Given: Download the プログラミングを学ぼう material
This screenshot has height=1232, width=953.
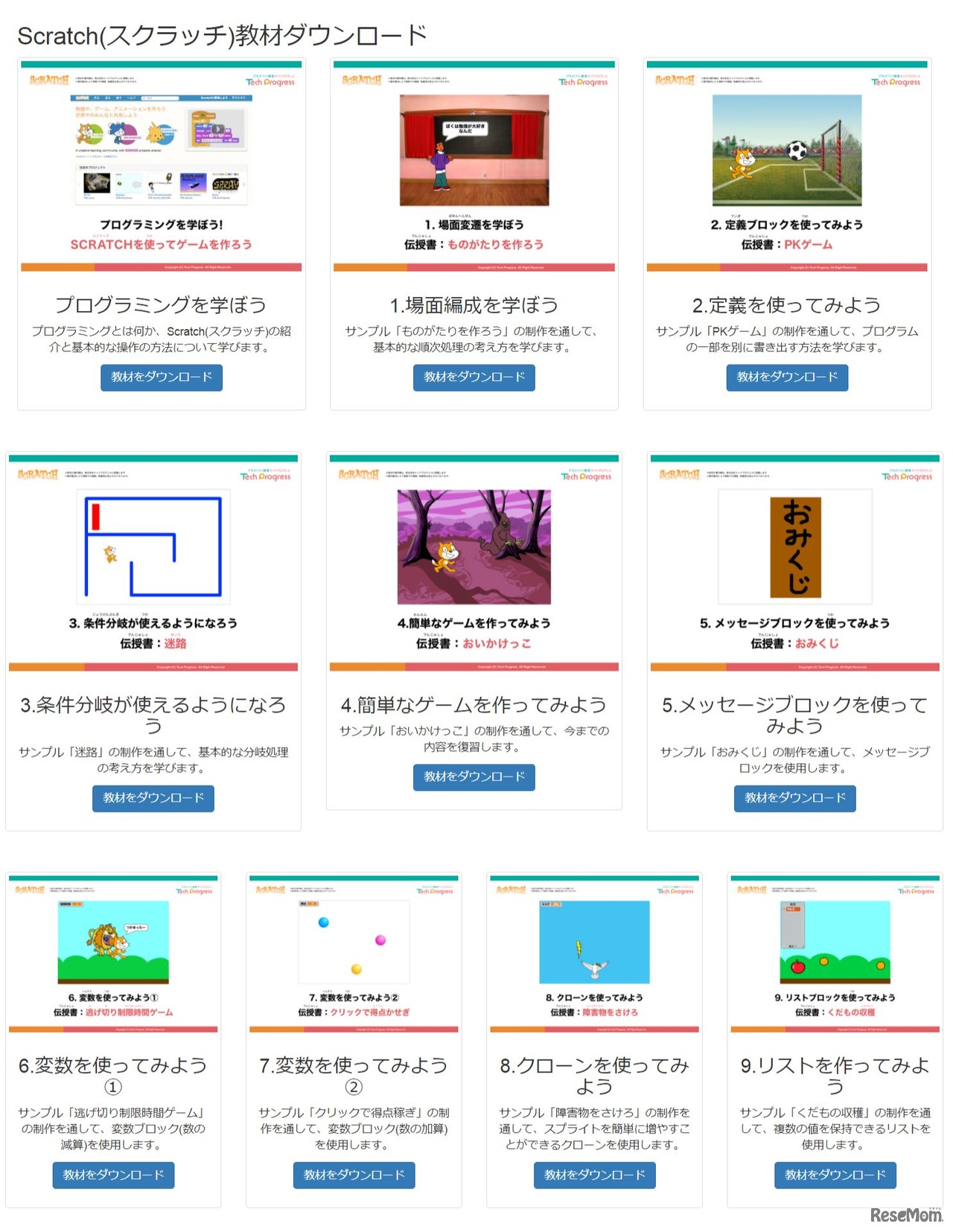Looking at the screenshot, I should click(x=162, y=377).
